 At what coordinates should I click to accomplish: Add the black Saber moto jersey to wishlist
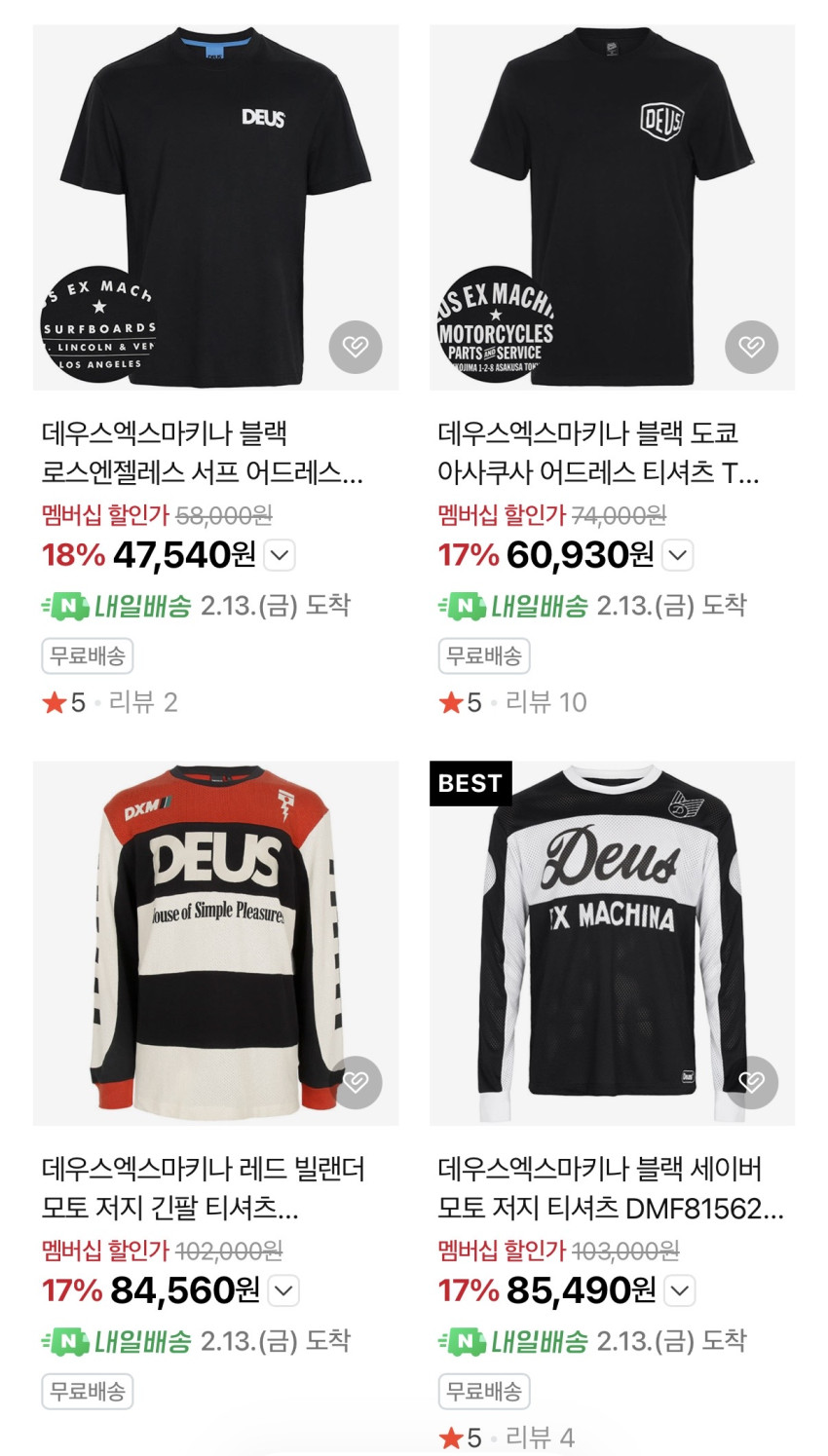pos(752,1082)
